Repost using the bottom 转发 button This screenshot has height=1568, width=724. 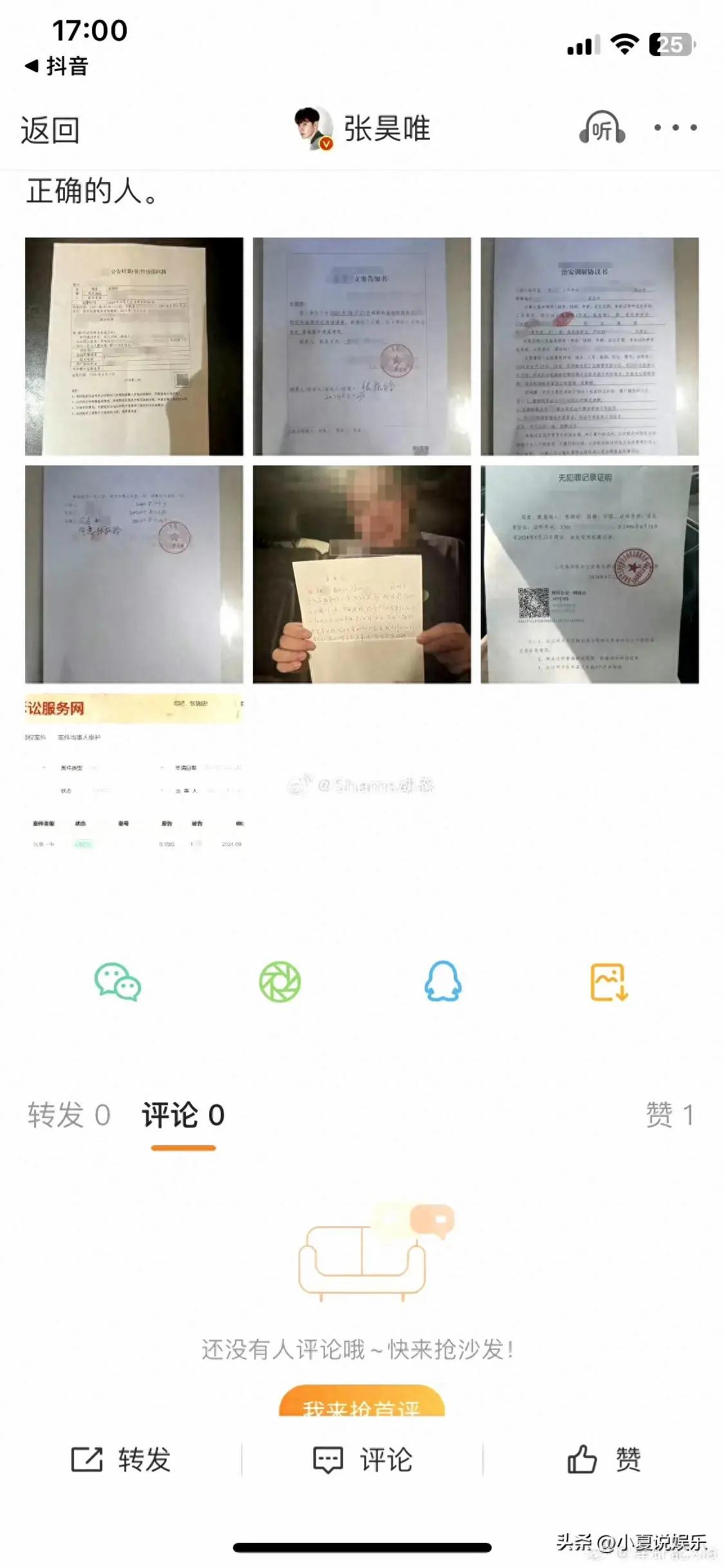[x=121, y=1460]
